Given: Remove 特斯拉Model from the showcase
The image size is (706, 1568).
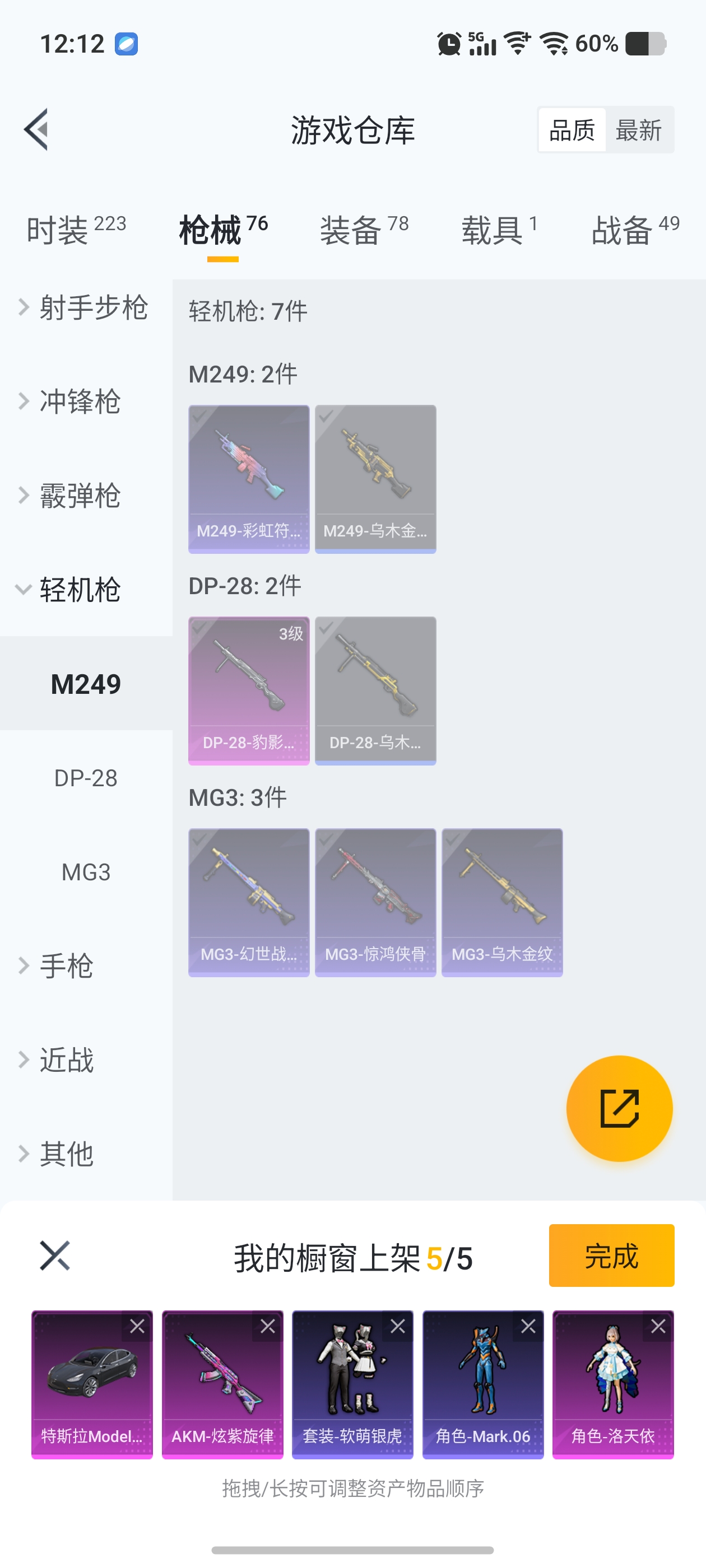Looking at the screenshot, I should tap(137, 1326).
